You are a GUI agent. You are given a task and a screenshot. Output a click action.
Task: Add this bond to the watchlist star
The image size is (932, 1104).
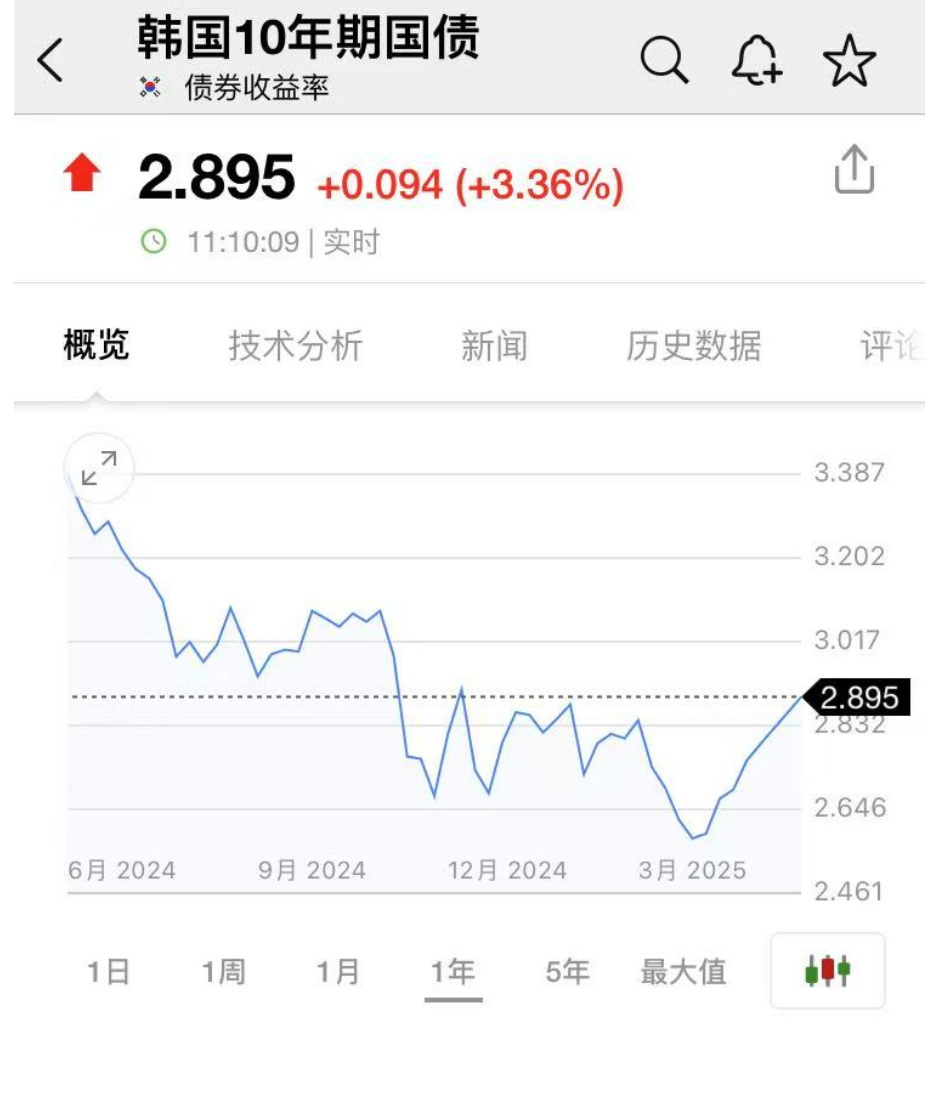(x=849, y=62)
